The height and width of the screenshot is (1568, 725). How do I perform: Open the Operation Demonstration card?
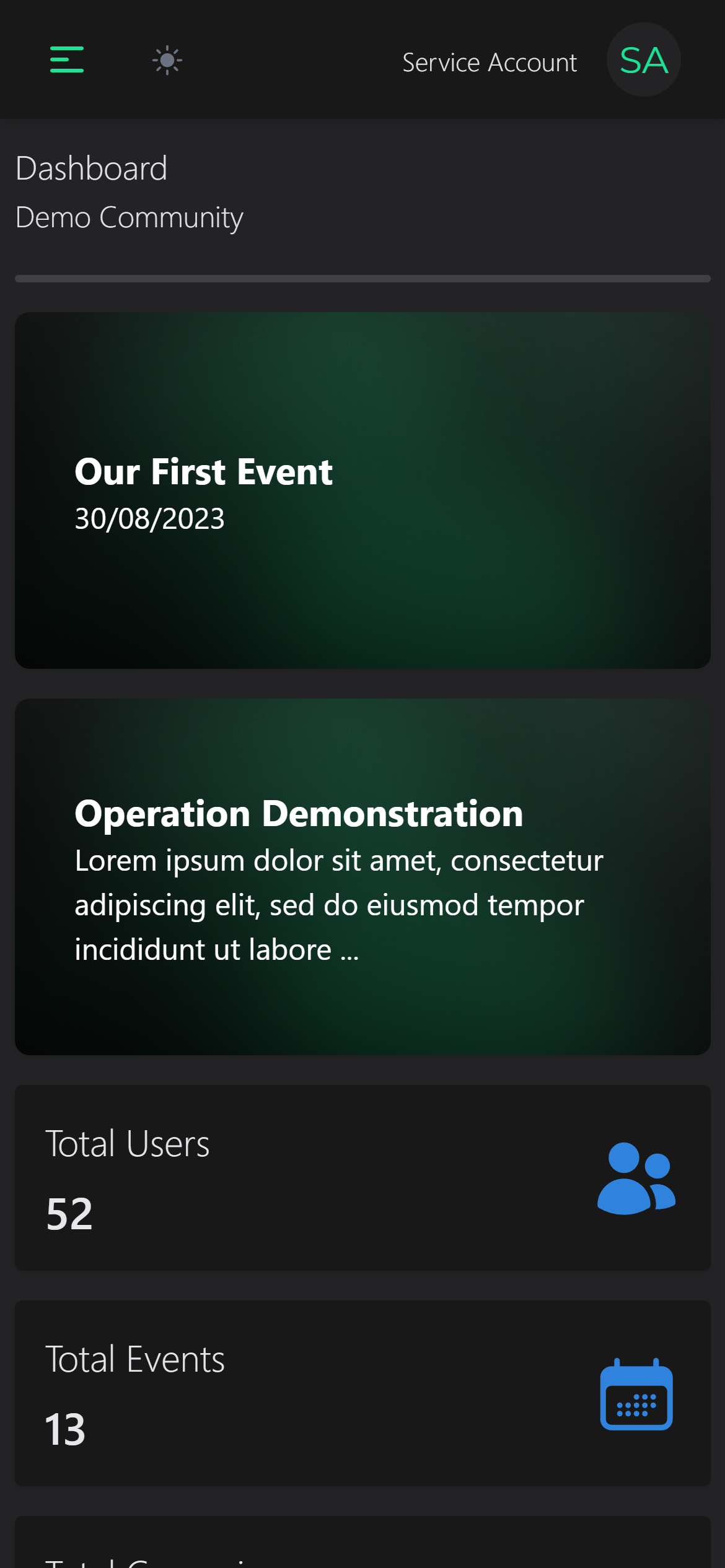click(x=362, y=876)
